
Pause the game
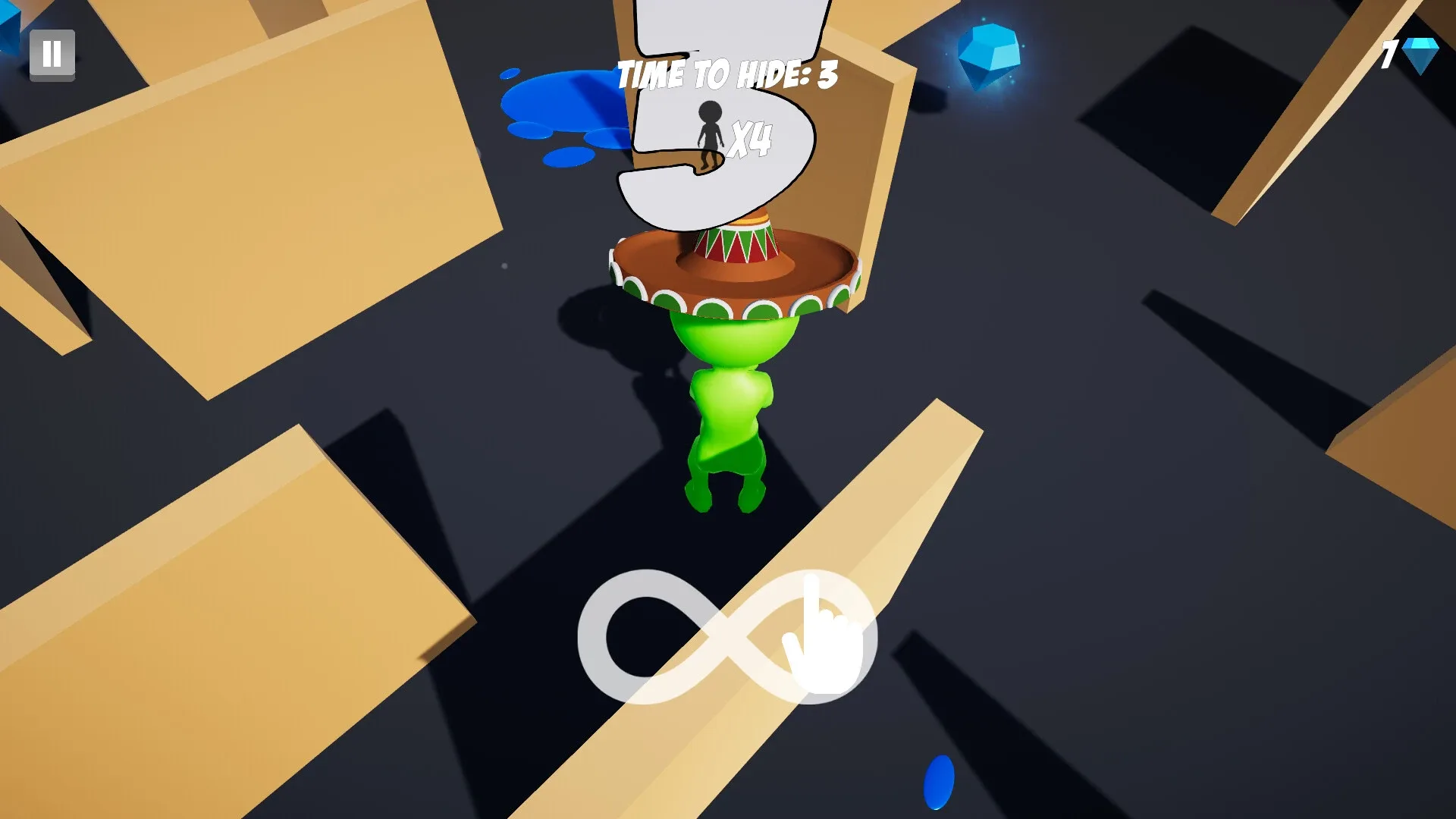(52, 54)
